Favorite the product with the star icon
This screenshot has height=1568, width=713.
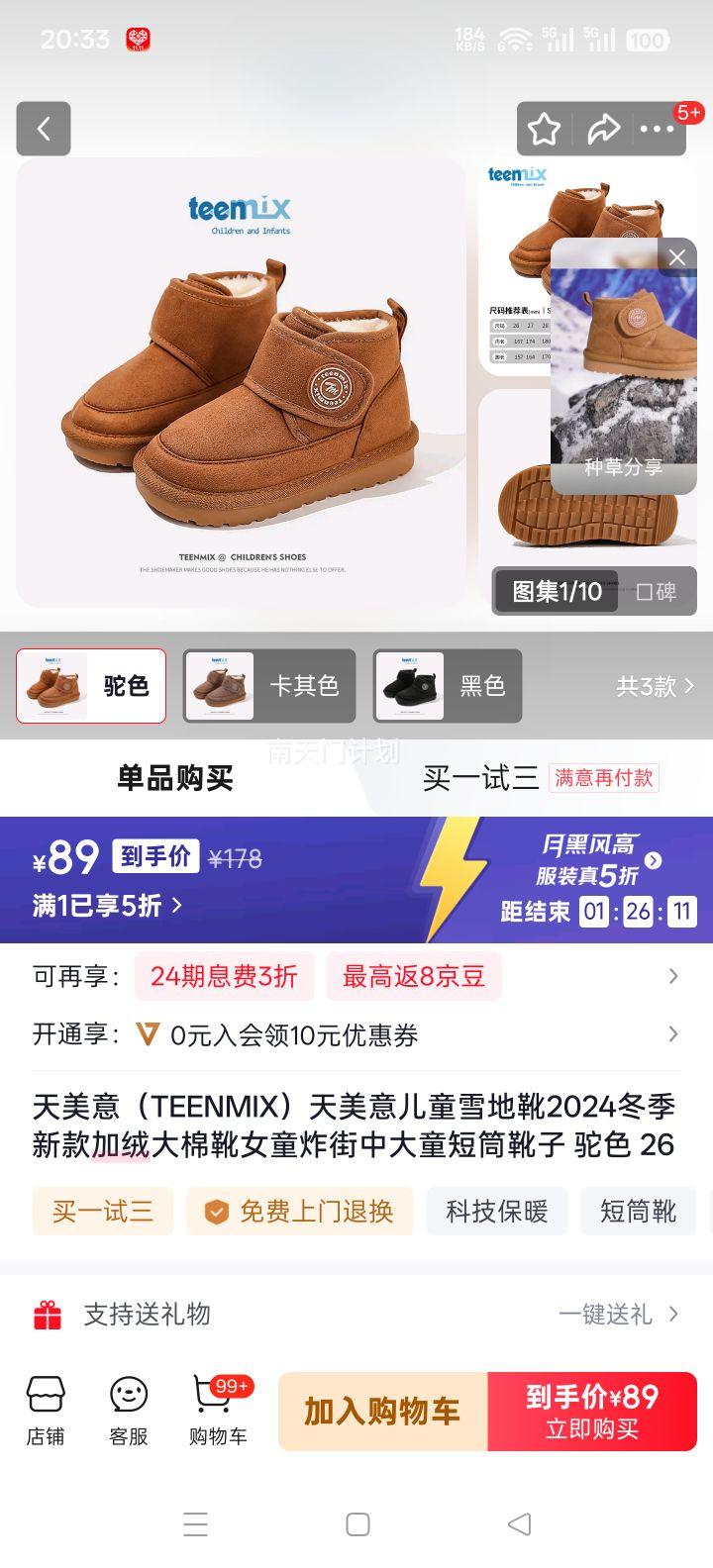543,129
